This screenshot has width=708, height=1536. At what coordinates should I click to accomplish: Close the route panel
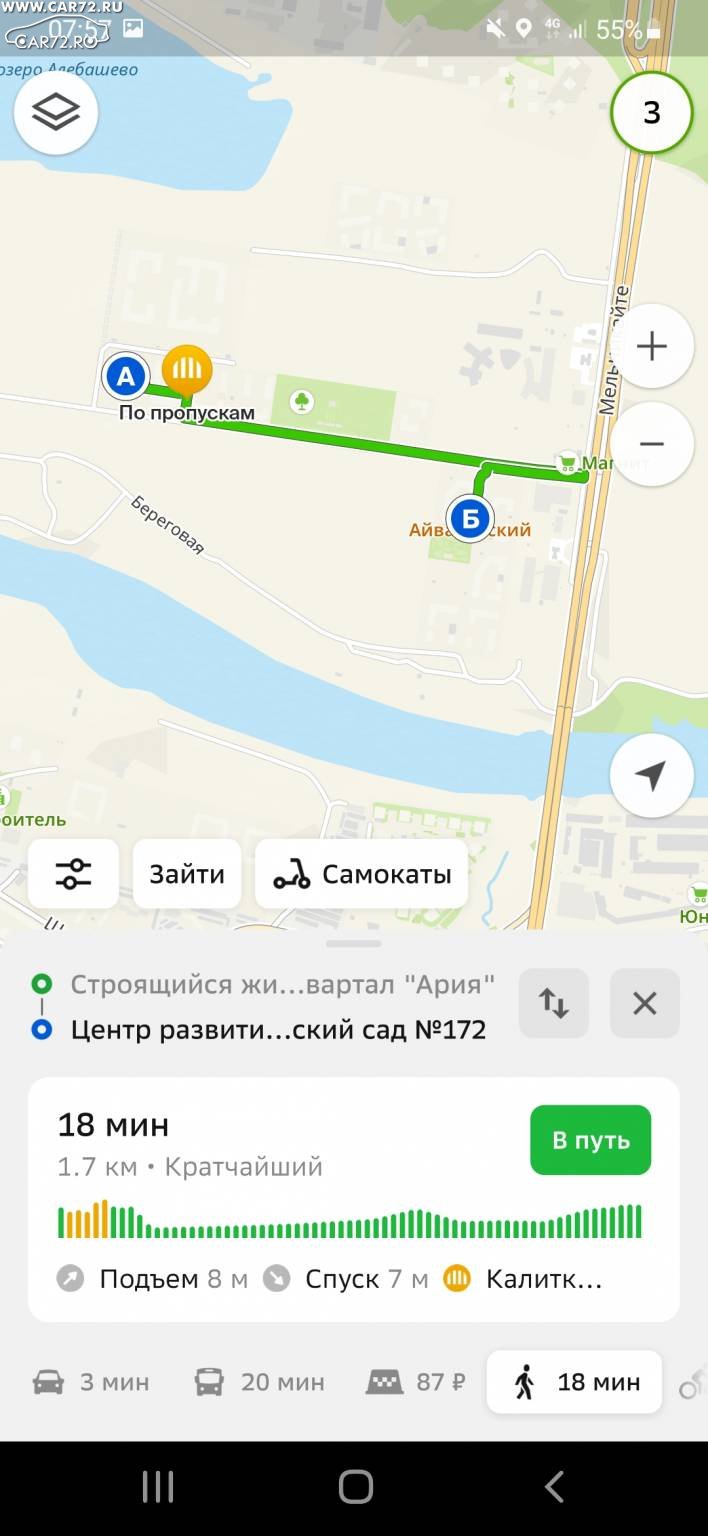645,1003
